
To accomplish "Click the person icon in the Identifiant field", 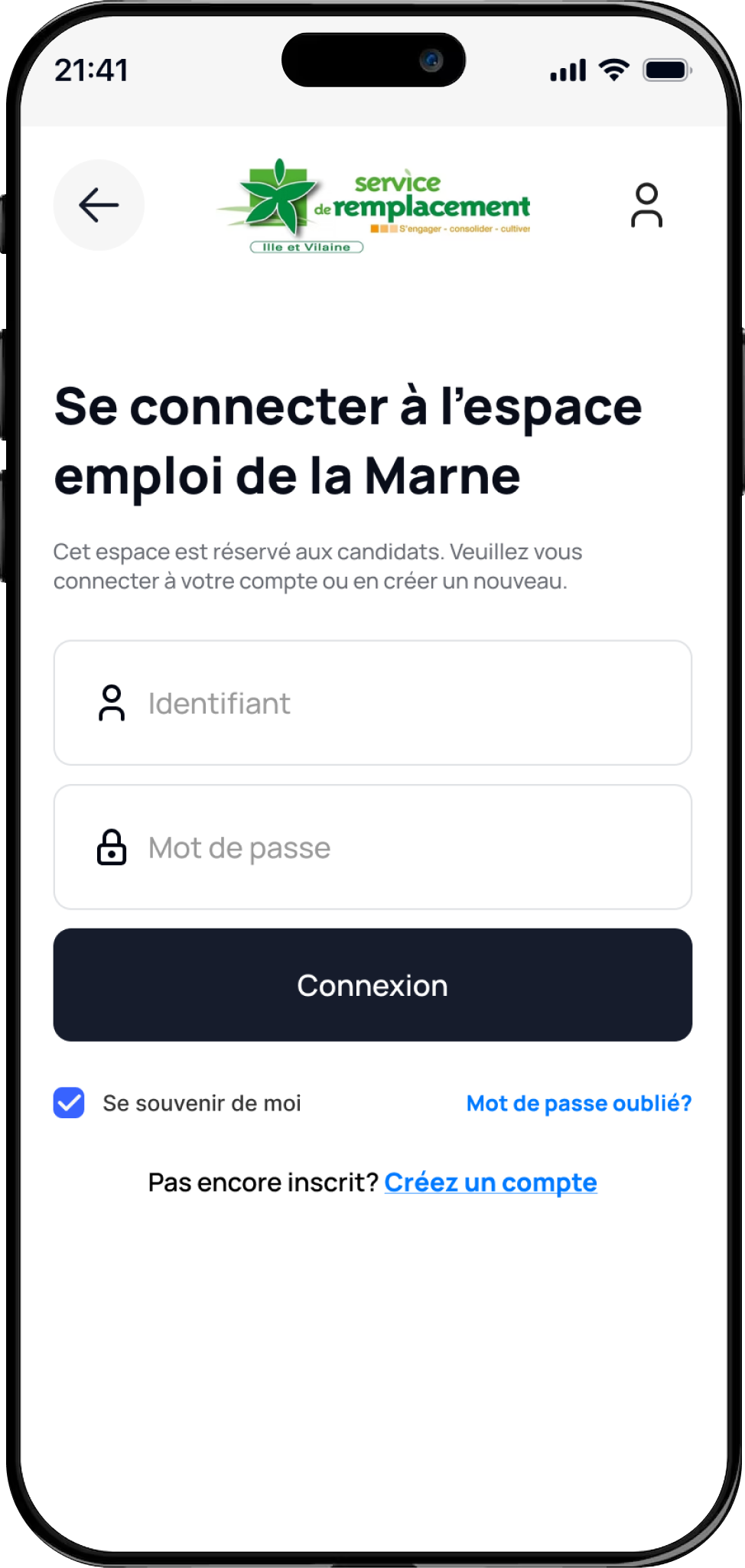I will tap(112, 703).
